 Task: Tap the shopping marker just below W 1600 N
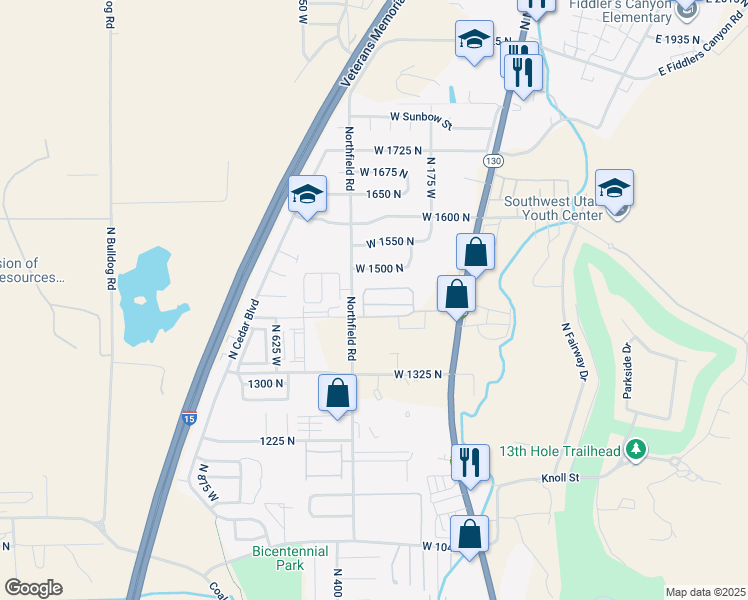coord(477,253)
